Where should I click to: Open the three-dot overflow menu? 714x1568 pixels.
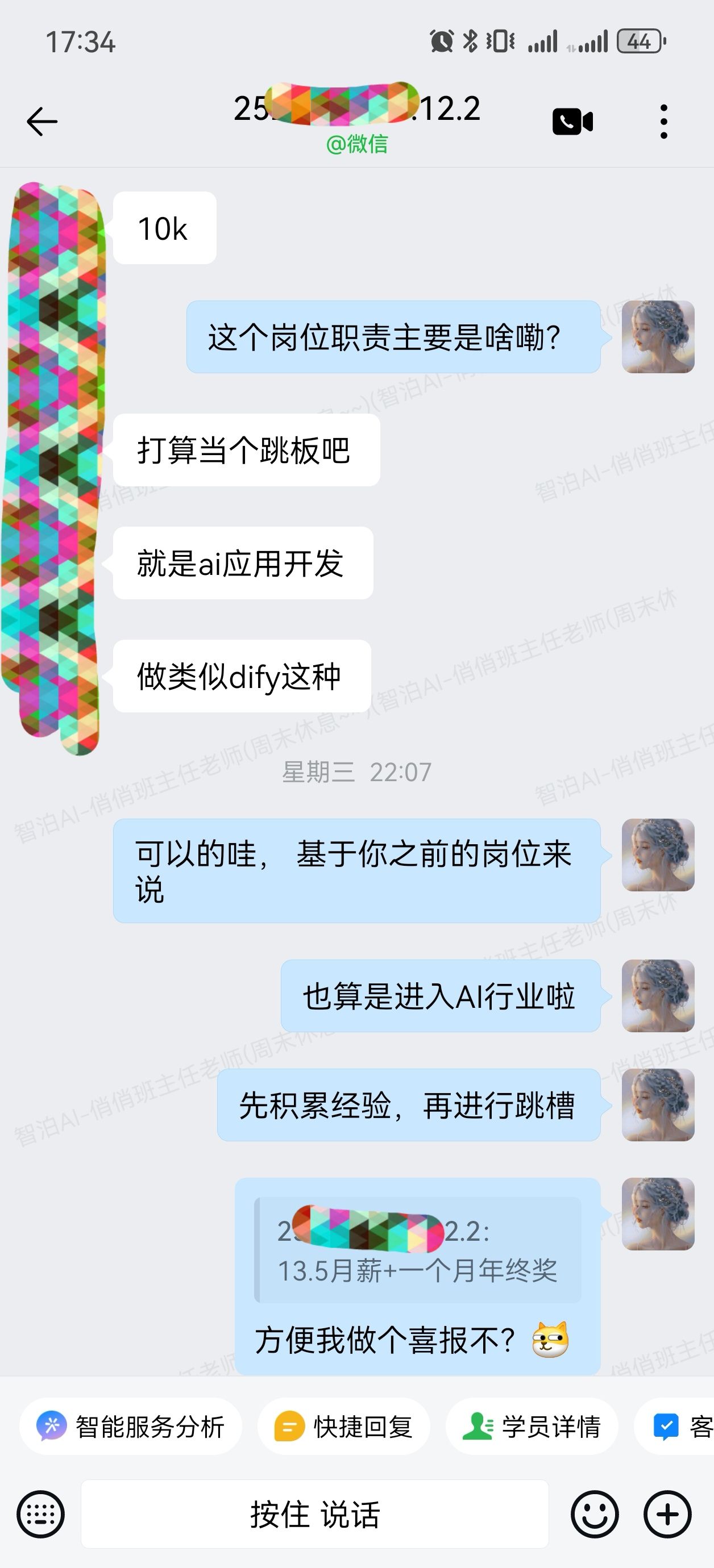[663, 121]
